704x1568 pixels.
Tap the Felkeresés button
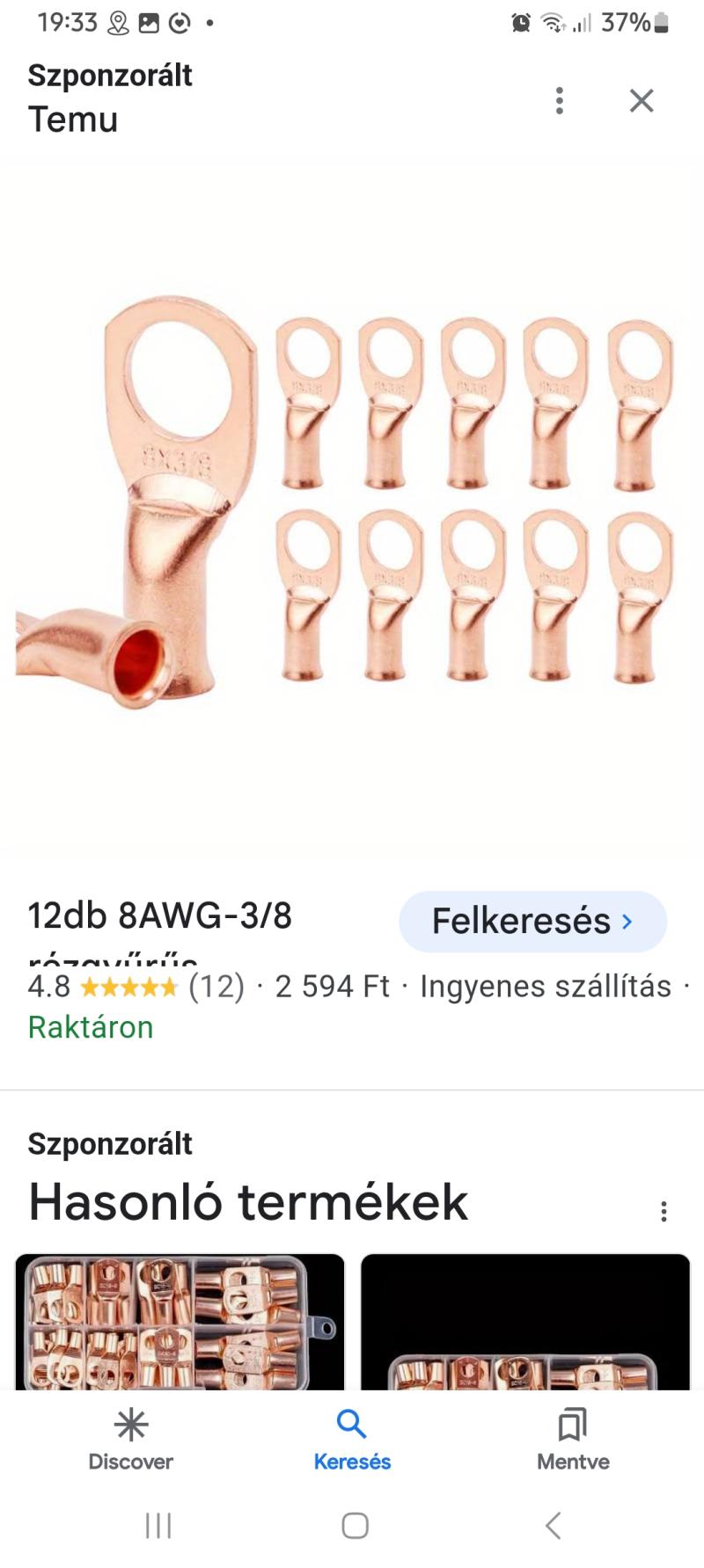tap(532, 921)
